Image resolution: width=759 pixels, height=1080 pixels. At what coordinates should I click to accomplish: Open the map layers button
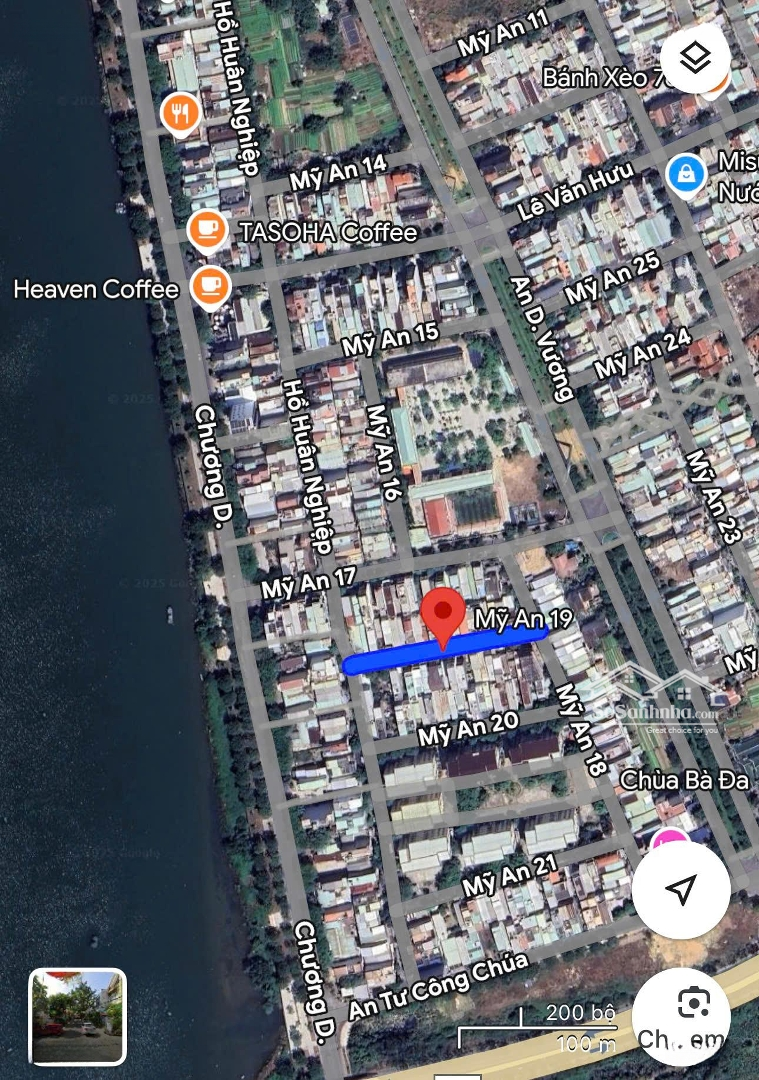tap(695, 58)
